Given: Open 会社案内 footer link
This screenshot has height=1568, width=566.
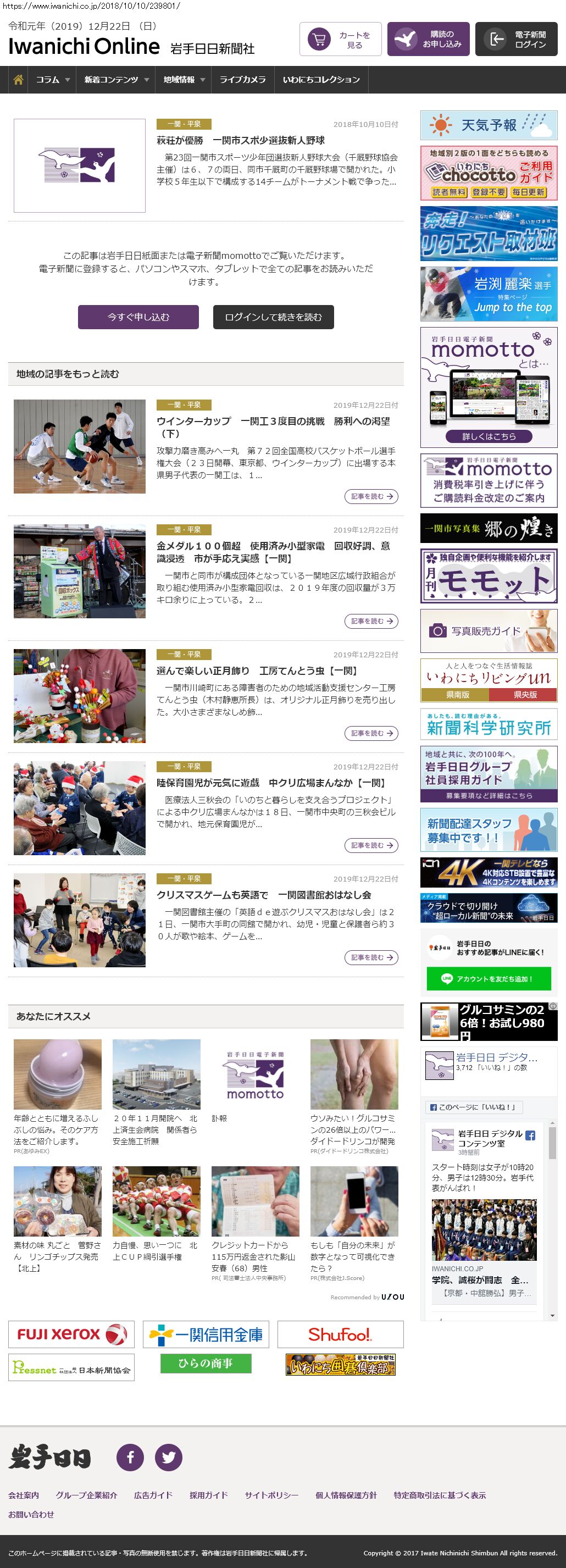Looking at the screenshot, I should (24, 1495).
